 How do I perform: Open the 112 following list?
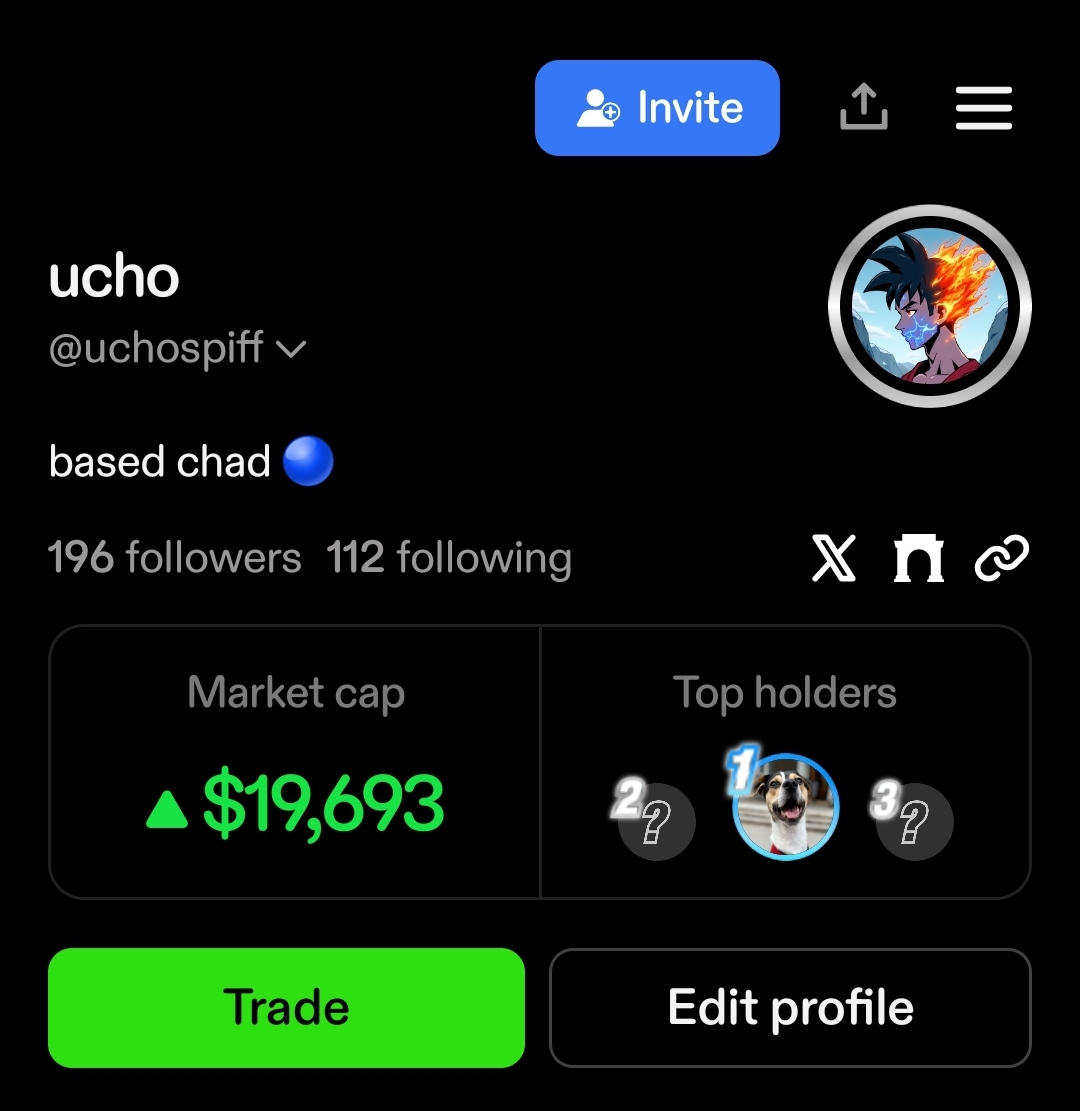click(449, 558)
